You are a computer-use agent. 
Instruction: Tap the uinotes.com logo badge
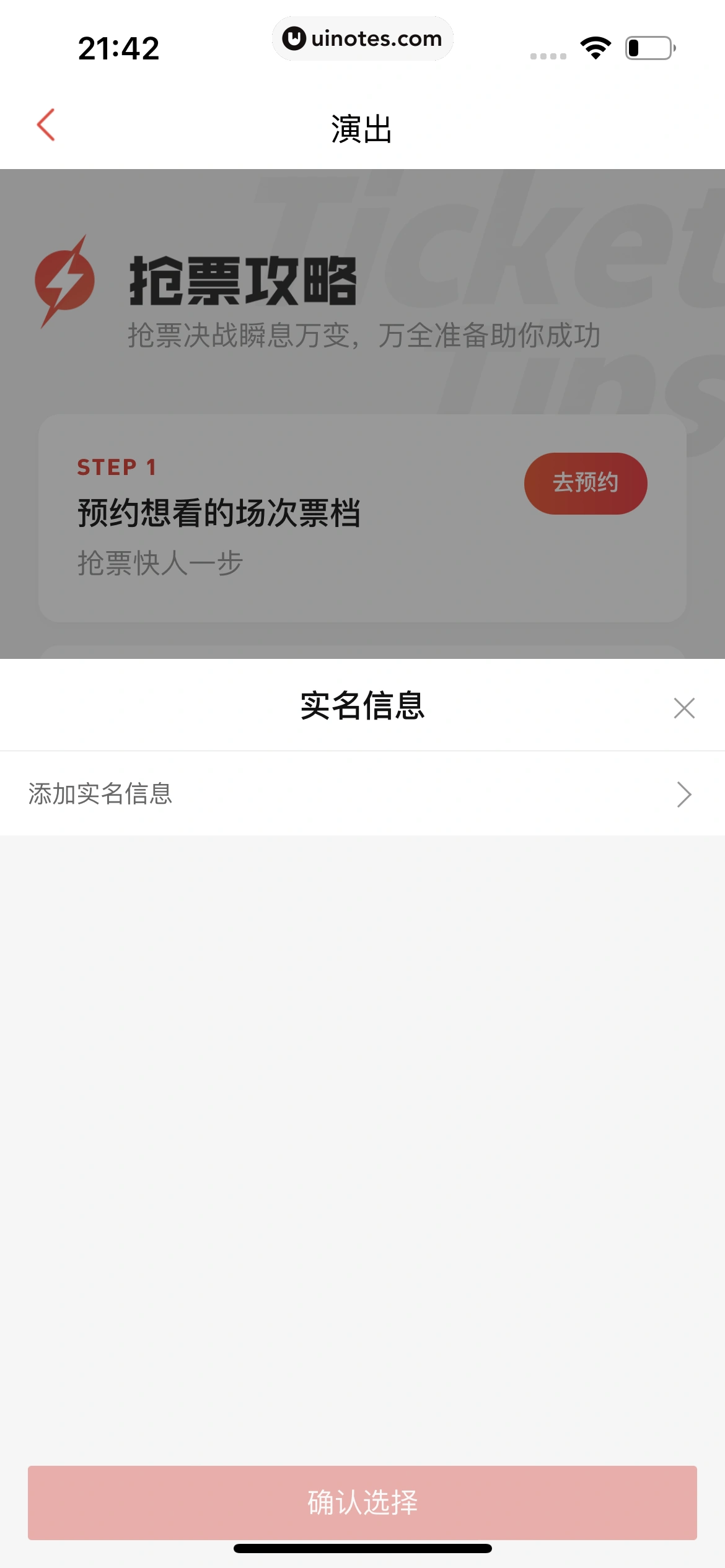[362, 38]
